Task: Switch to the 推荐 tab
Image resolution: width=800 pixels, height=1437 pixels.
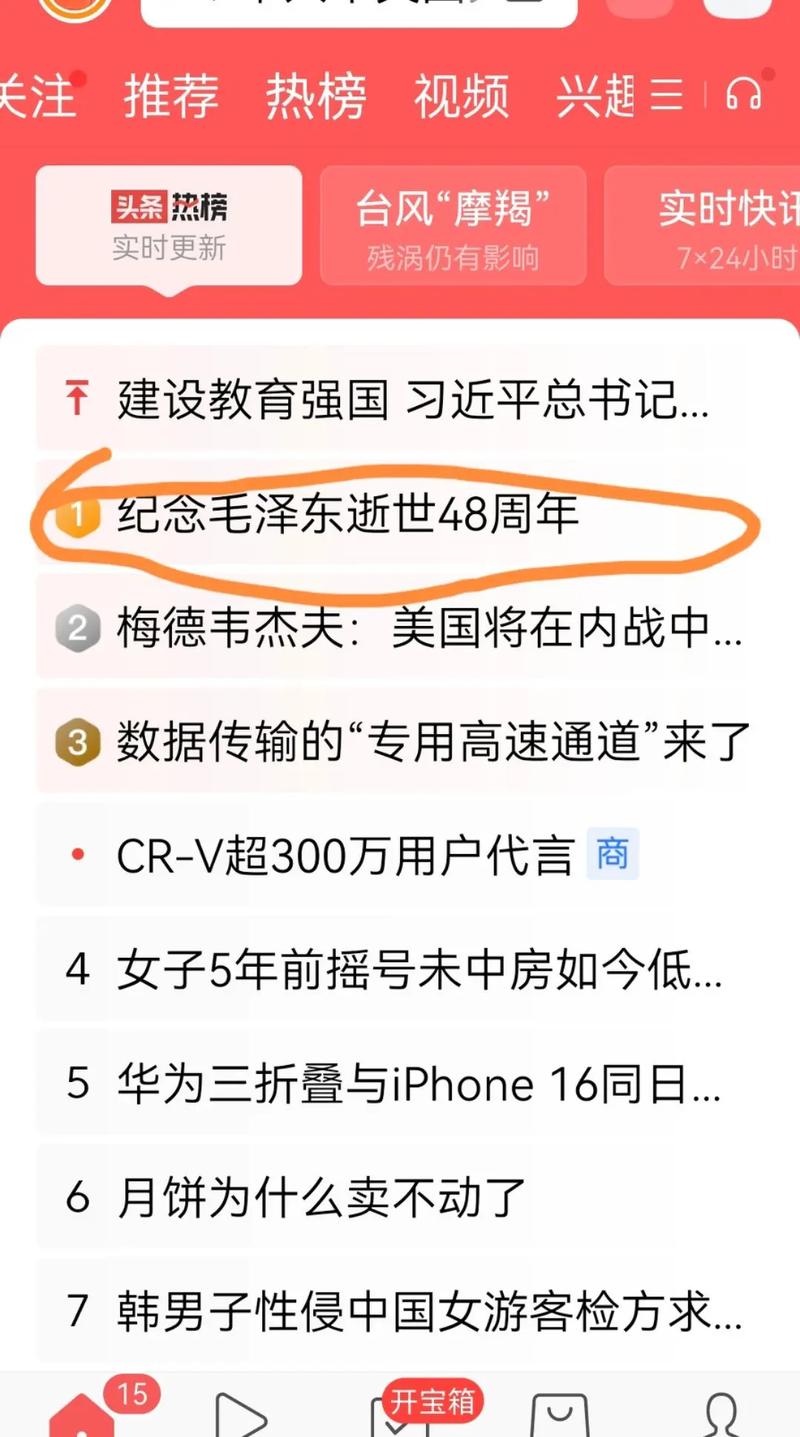Action: tap(170, 97)
